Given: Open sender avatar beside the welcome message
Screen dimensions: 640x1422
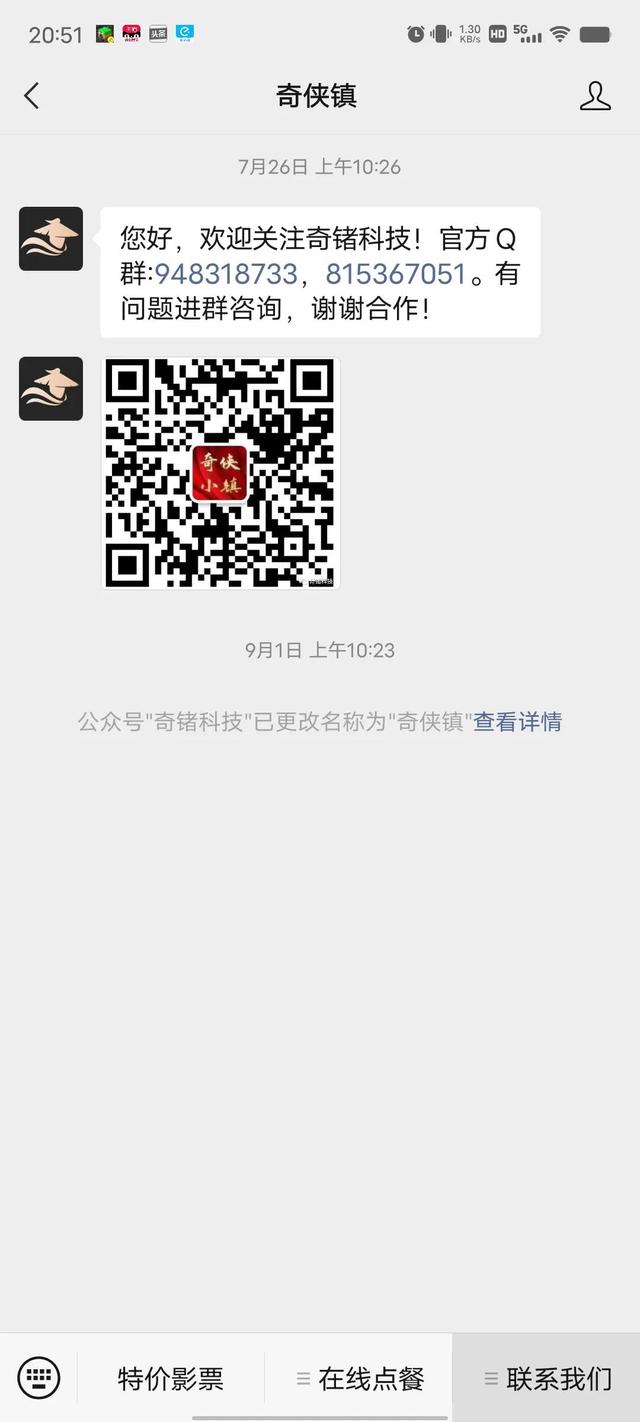Looking at the screenshot, I should [x=51, y=239].
